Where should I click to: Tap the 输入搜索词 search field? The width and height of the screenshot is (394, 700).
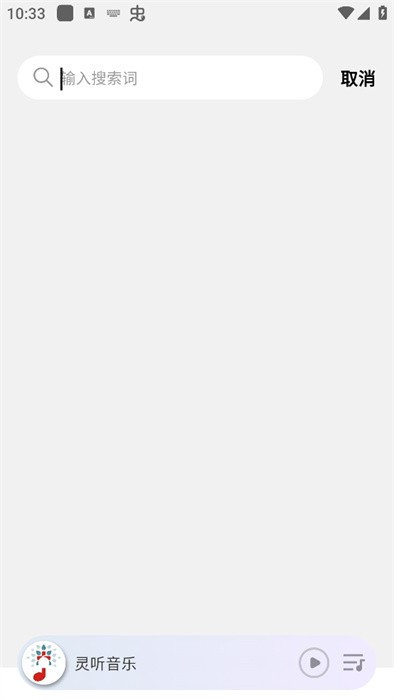coord(170,78)
